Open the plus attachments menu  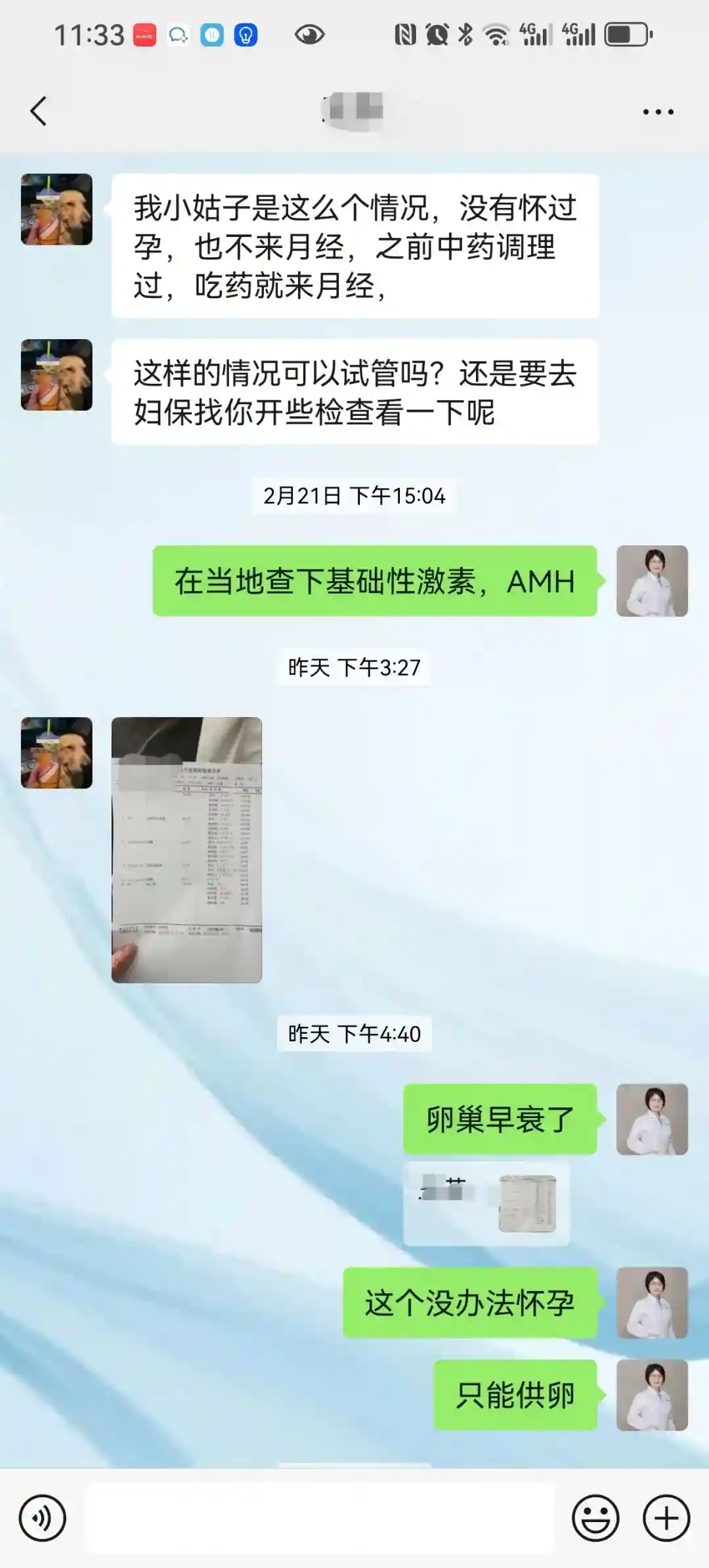666,1517
